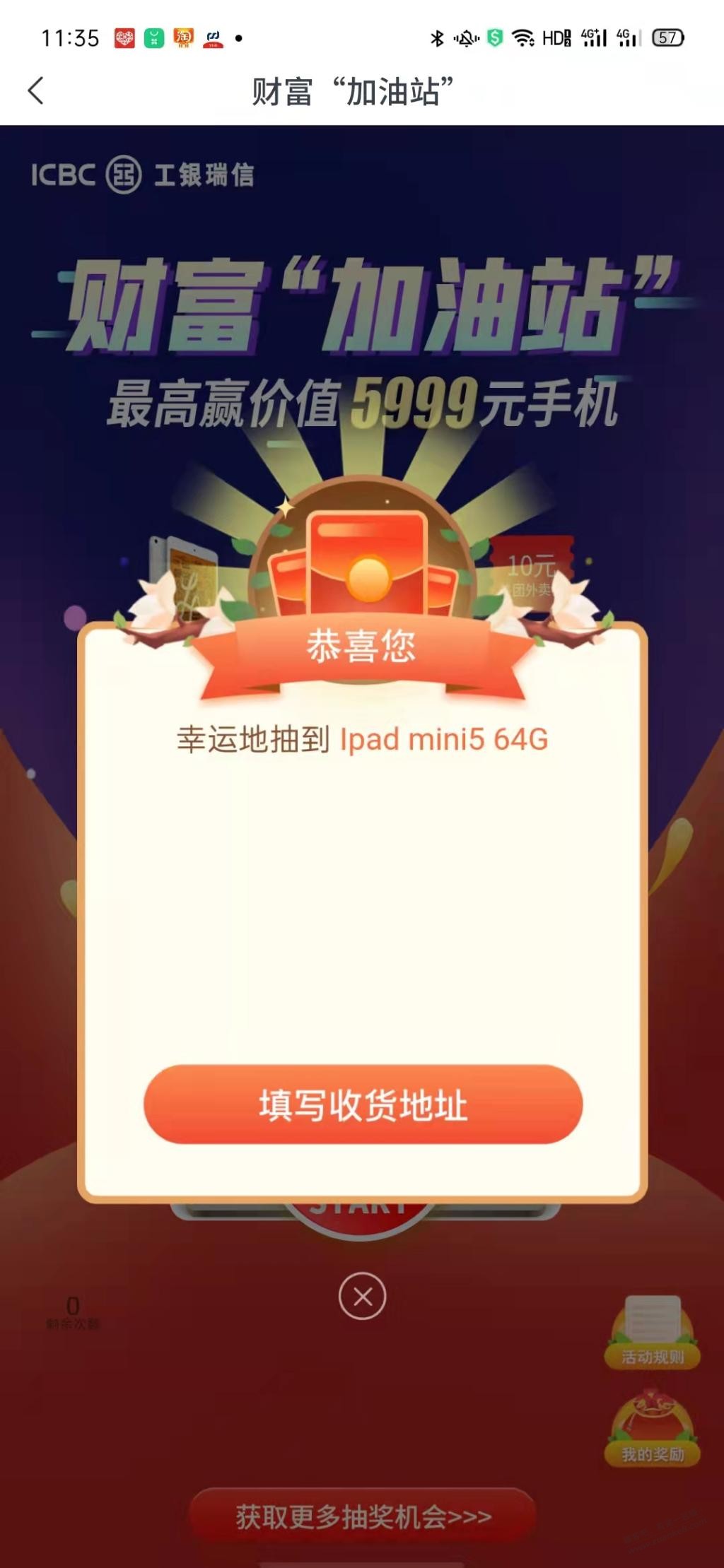
Task: Go back from 财富加油站 page
Action: pyautogui.click(x=36, y=91)
